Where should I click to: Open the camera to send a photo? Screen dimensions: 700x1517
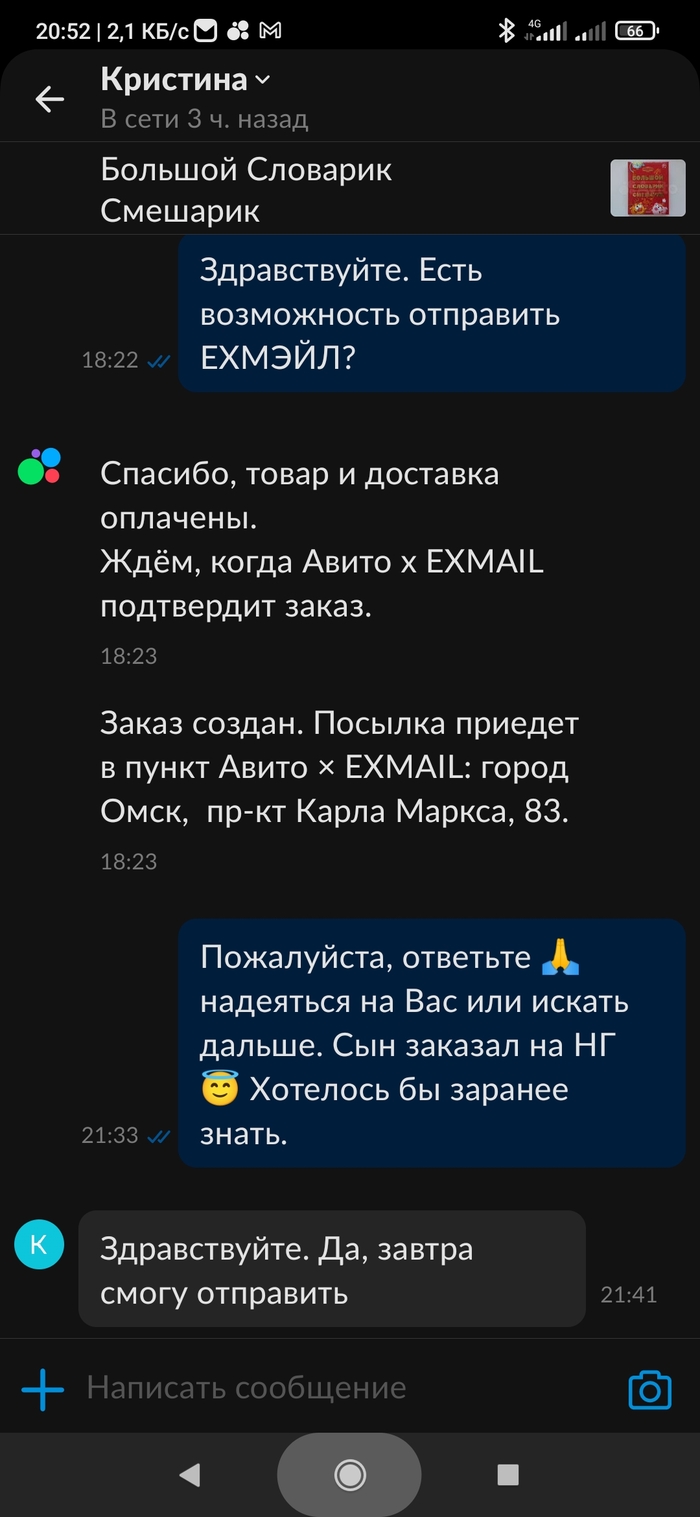click(x=649, y=1390)
